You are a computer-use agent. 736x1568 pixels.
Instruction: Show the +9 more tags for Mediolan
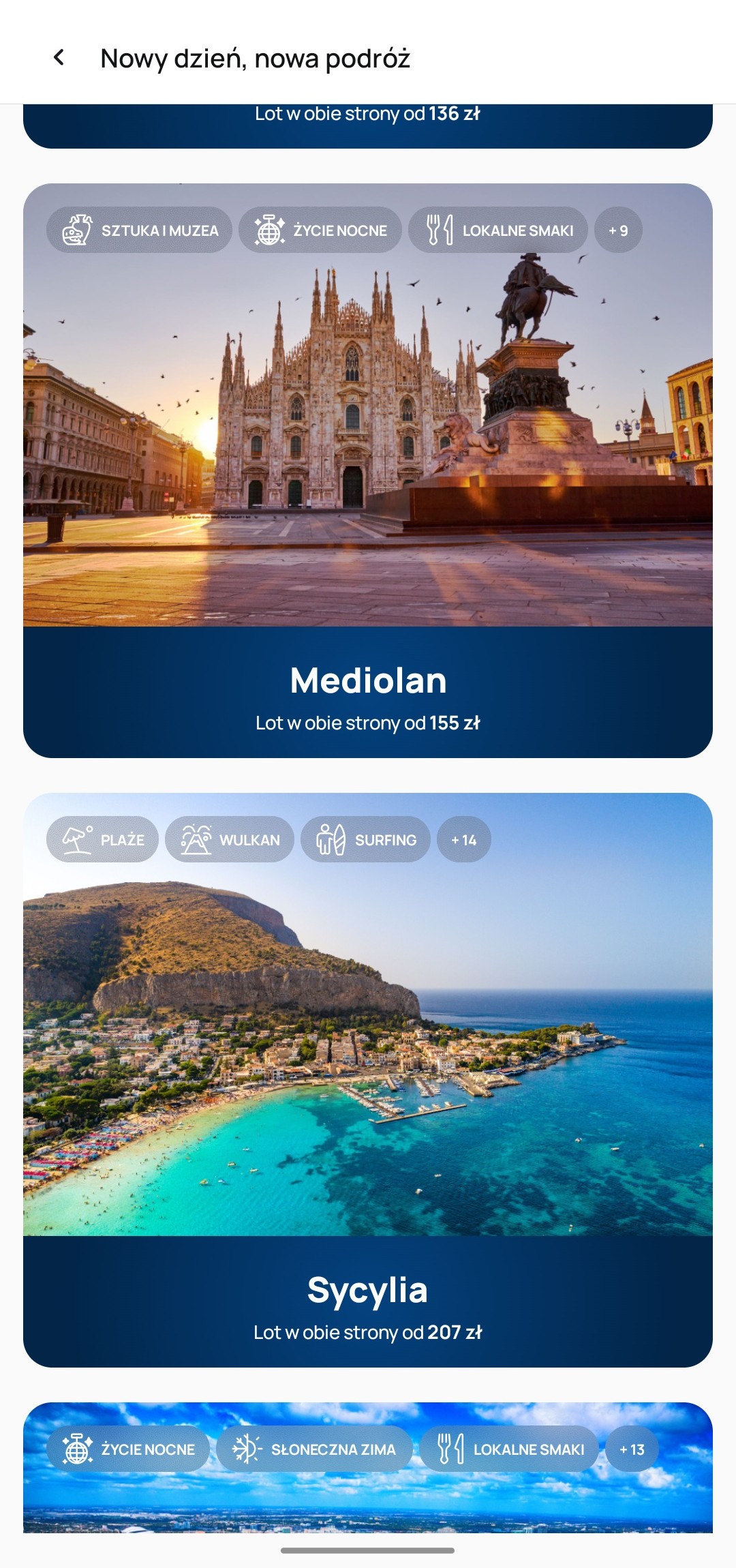pos(618,230)
